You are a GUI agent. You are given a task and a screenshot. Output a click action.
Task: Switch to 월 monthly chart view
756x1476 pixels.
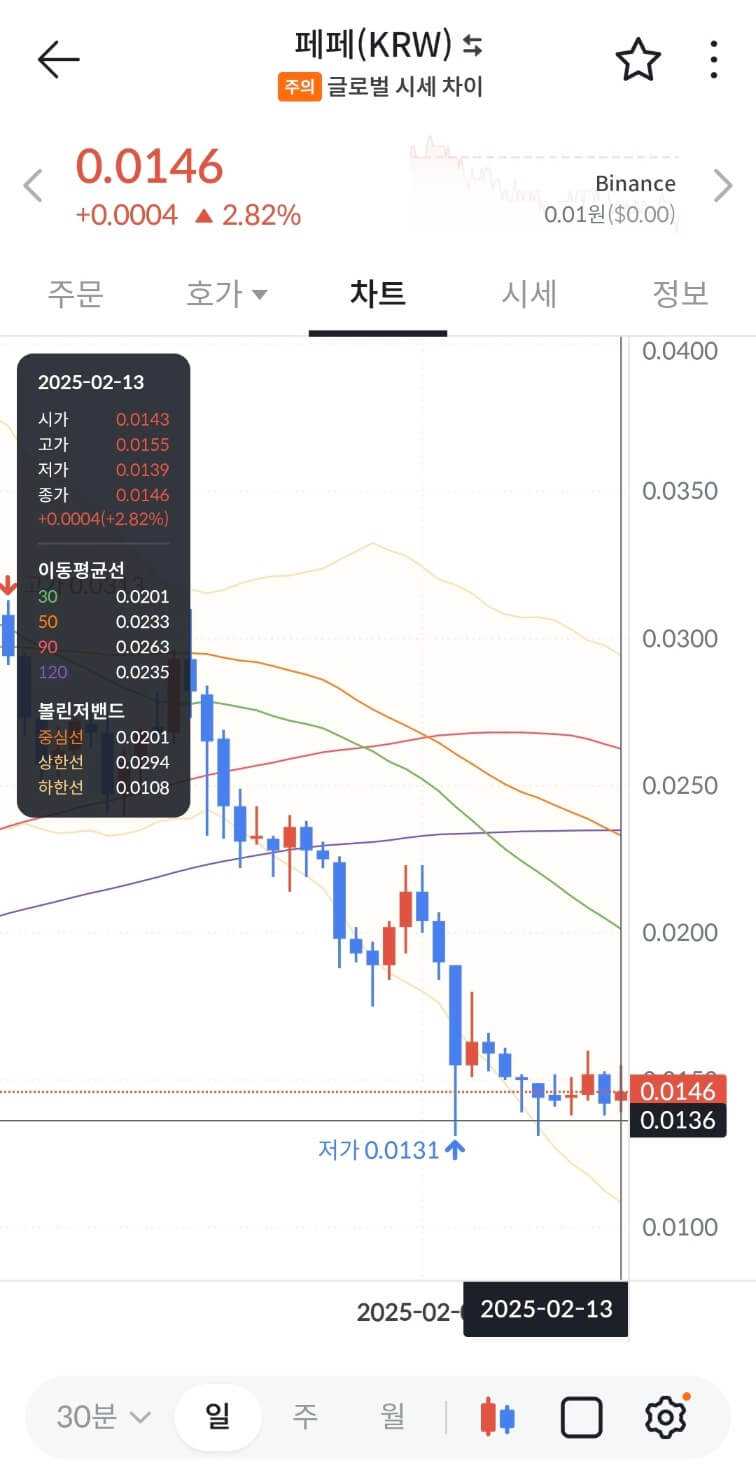pyautogui.click(x=392, y=1416)
